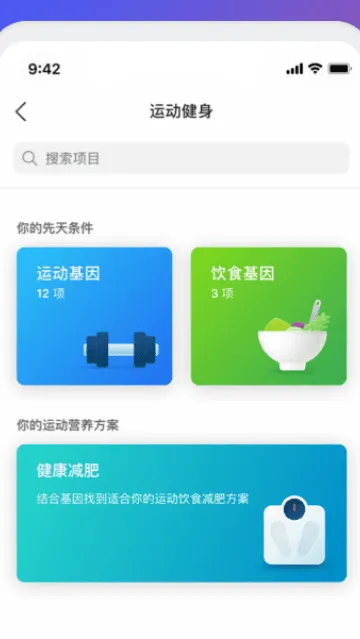Screen dimensions: 360x639
Task: Open the 健康减肥 plan card
Action: [x=181, y=513]
